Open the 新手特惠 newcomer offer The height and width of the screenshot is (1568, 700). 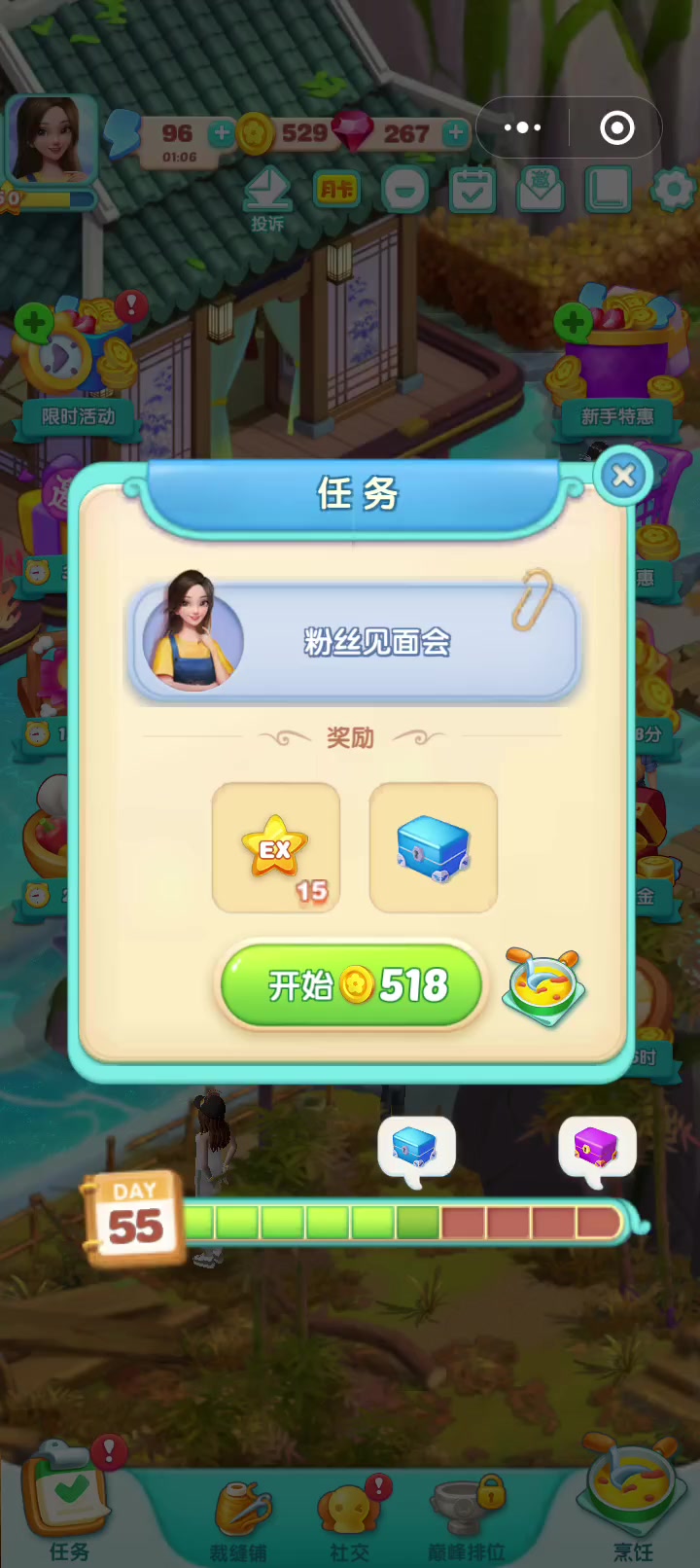[x=616, y=368]
